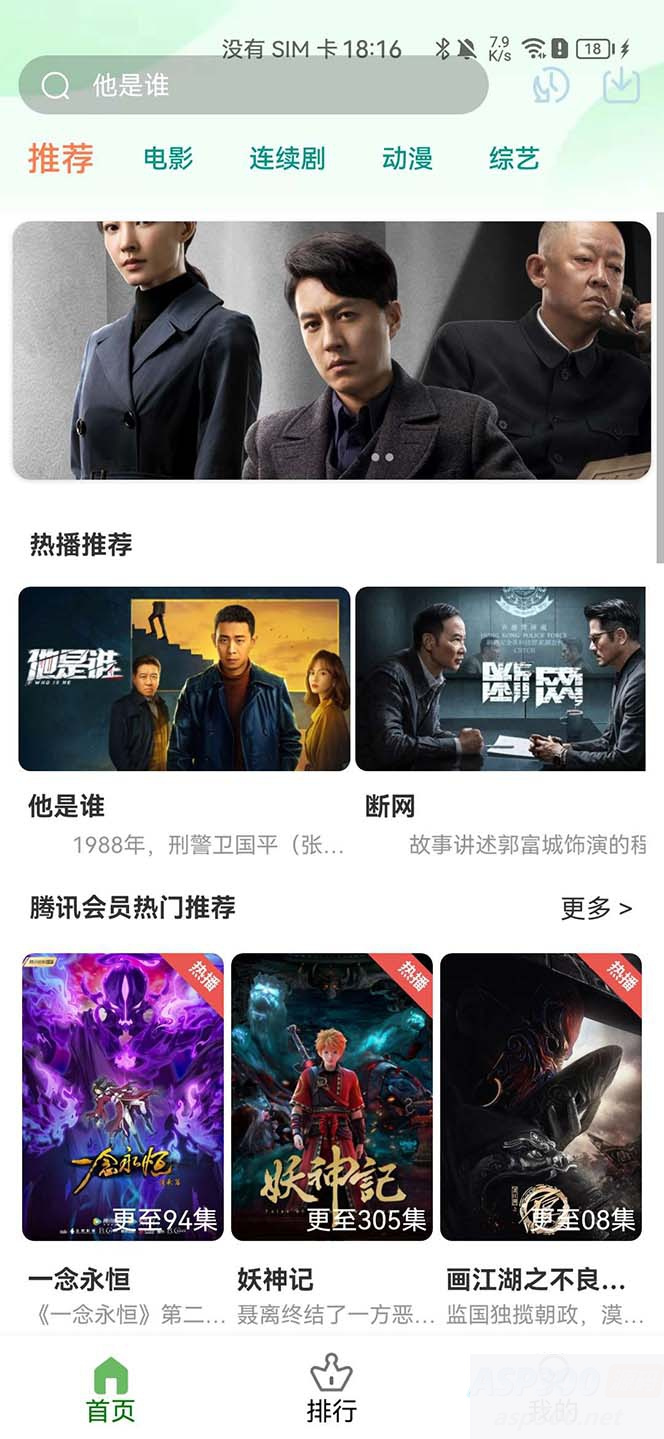Open the featured drama banner
664x1439 pixels.
click(x=332, y=350)
